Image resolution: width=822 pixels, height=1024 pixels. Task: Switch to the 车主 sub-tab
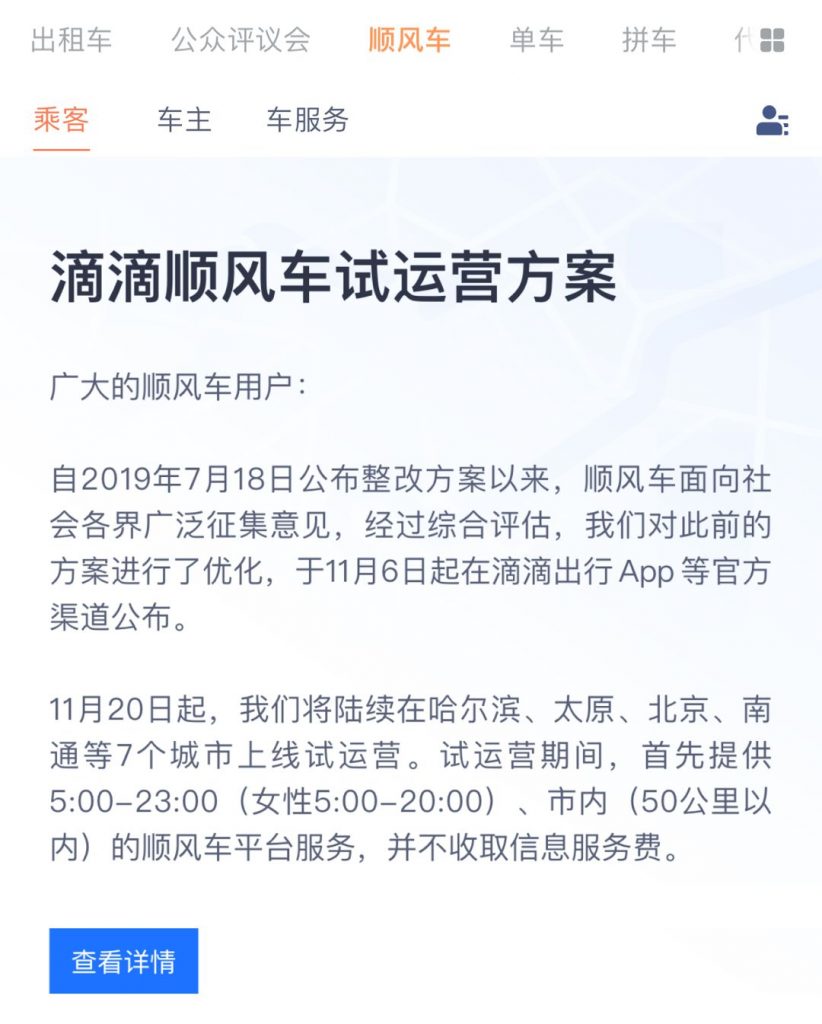pos(184,121)
